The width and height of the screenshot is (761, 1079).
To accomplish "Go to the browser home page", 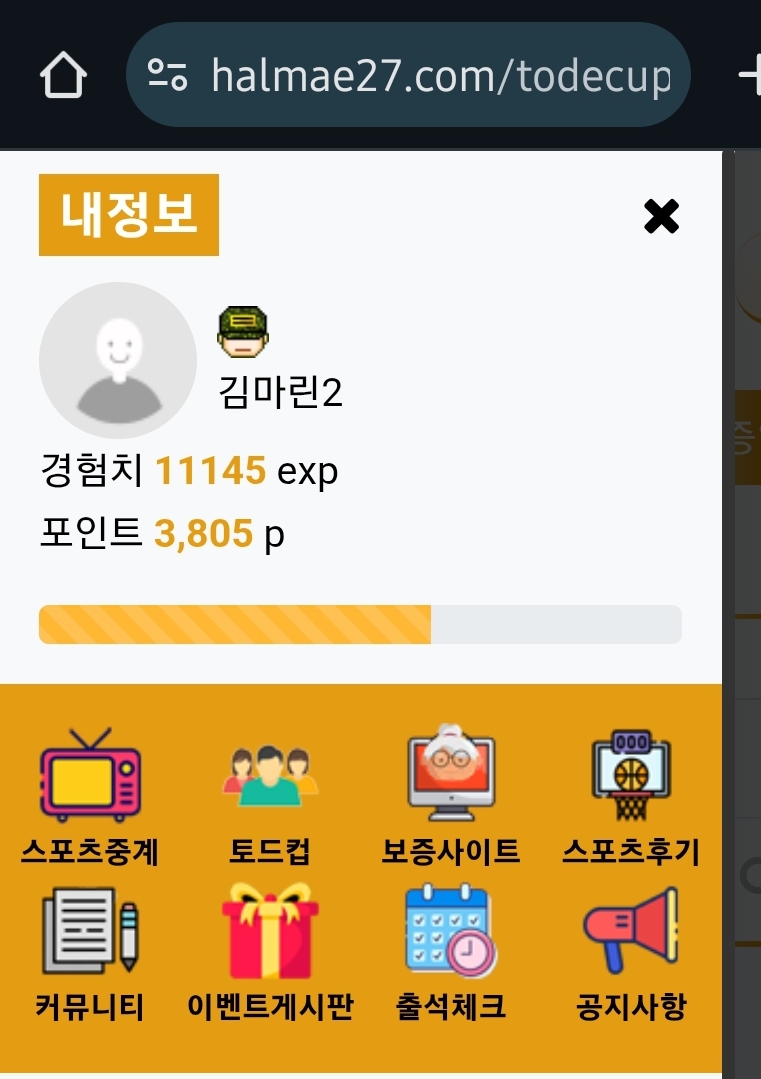I will pyautogui.click(x=63, y=76).
